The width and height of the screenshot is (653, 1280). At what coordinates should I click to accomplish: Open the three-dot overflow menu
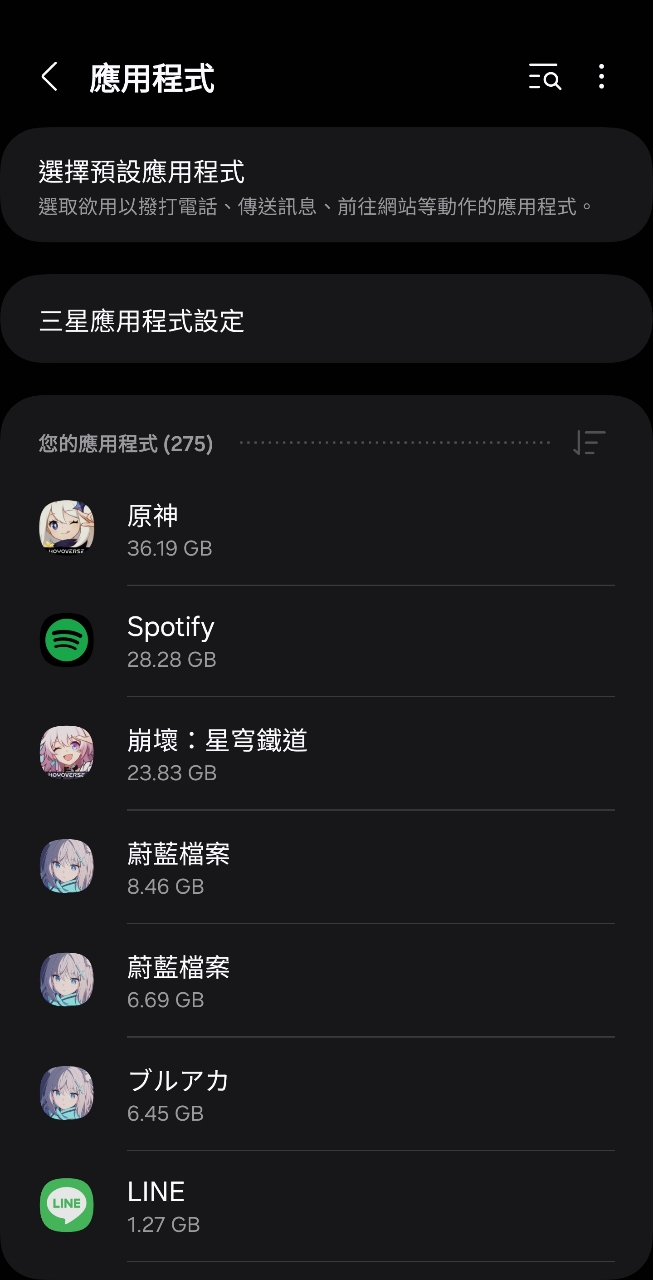click(601, 77)
